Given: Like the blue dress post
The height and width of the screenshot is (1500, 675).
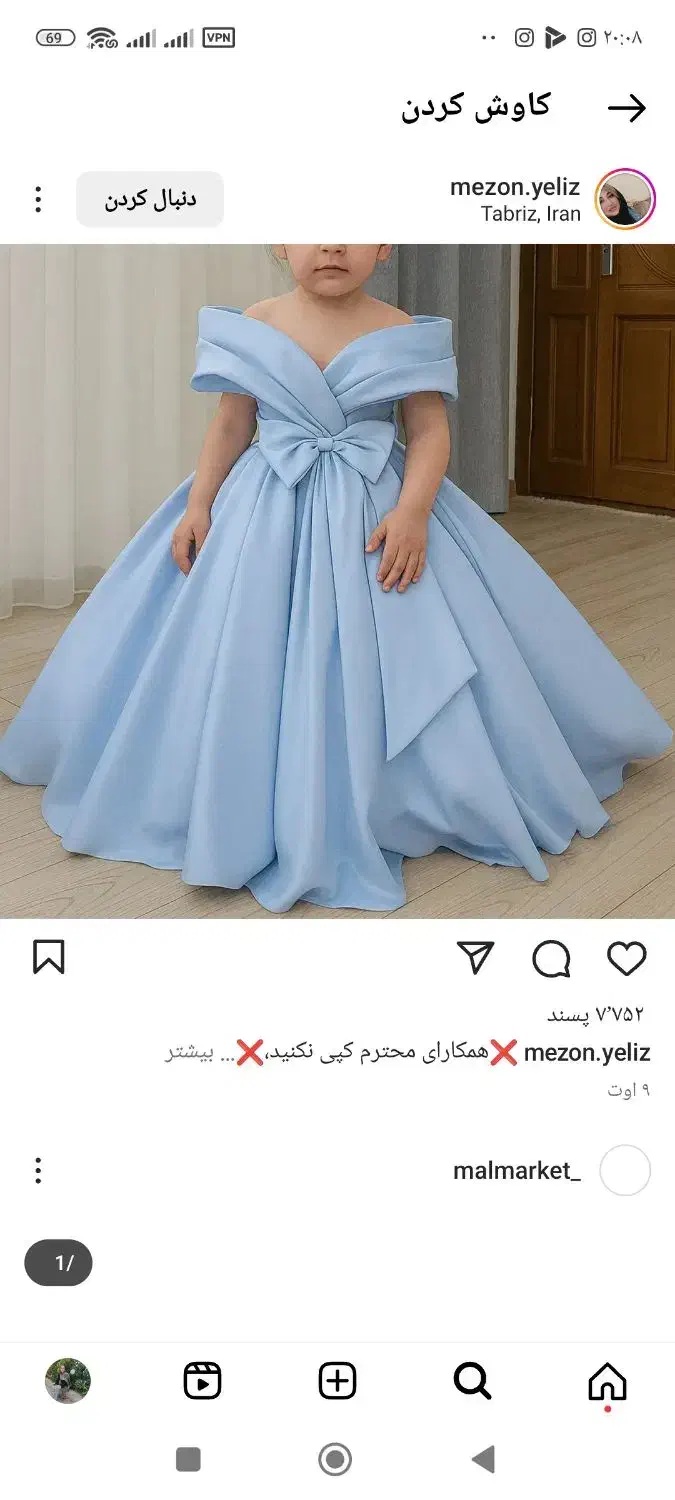Looking at the screenshot, I should pyautogui.click(x=627, y=959).
